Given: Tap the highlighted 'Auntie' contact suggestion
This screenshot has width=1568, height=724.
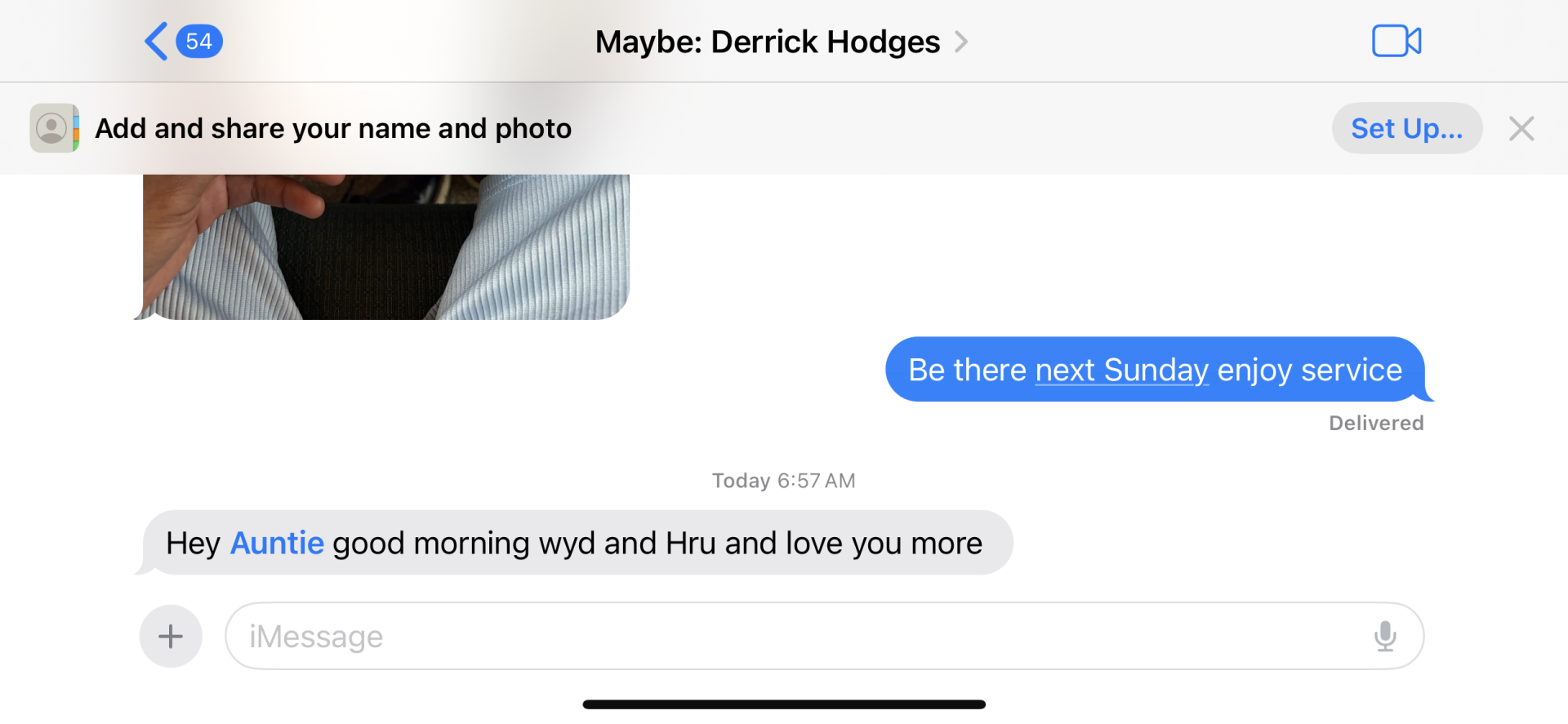Looking at the screenshot, I should (x=277, y=544).
